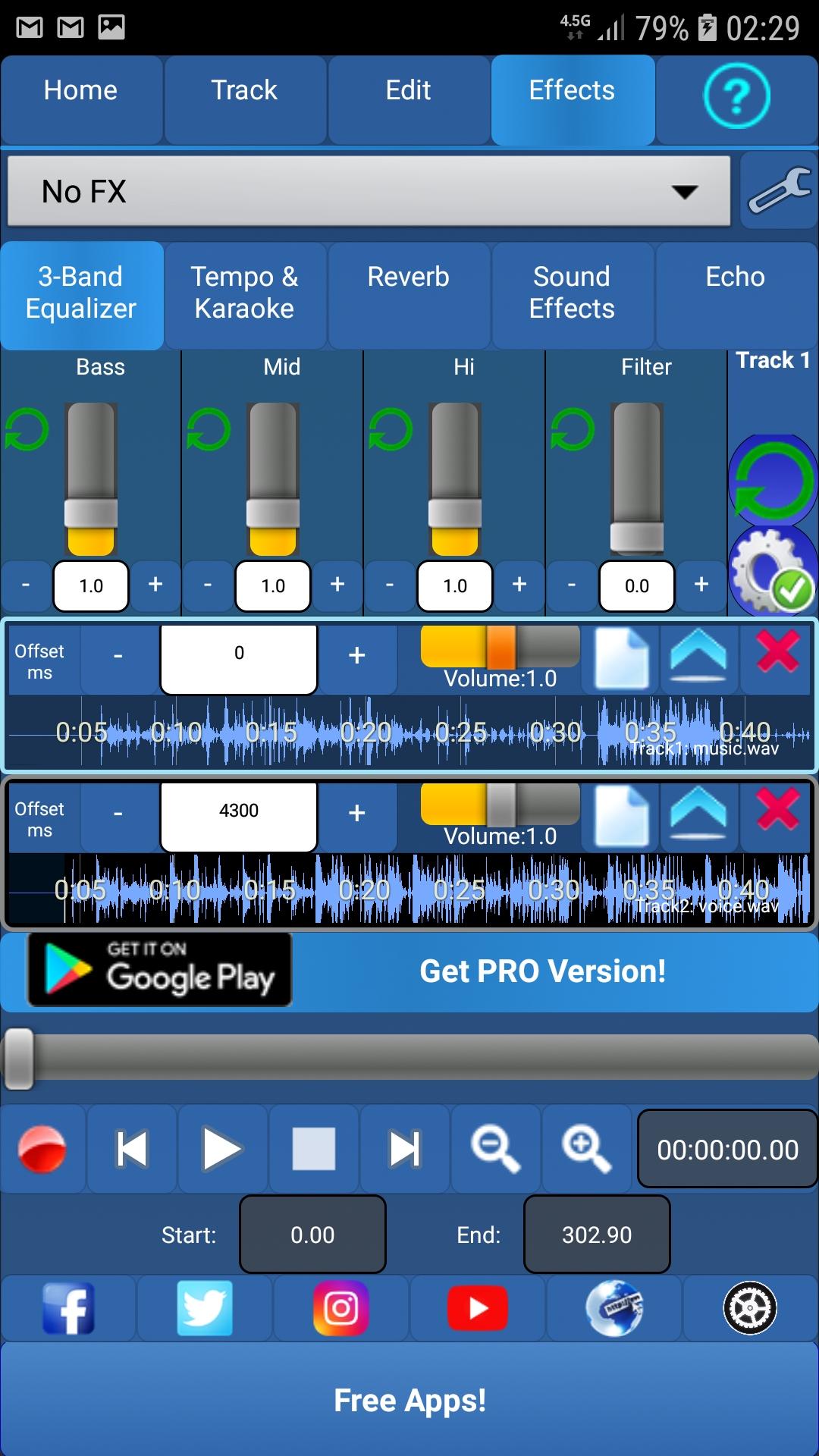Delete Track2 voice.wav with the red X

point(775,815)
